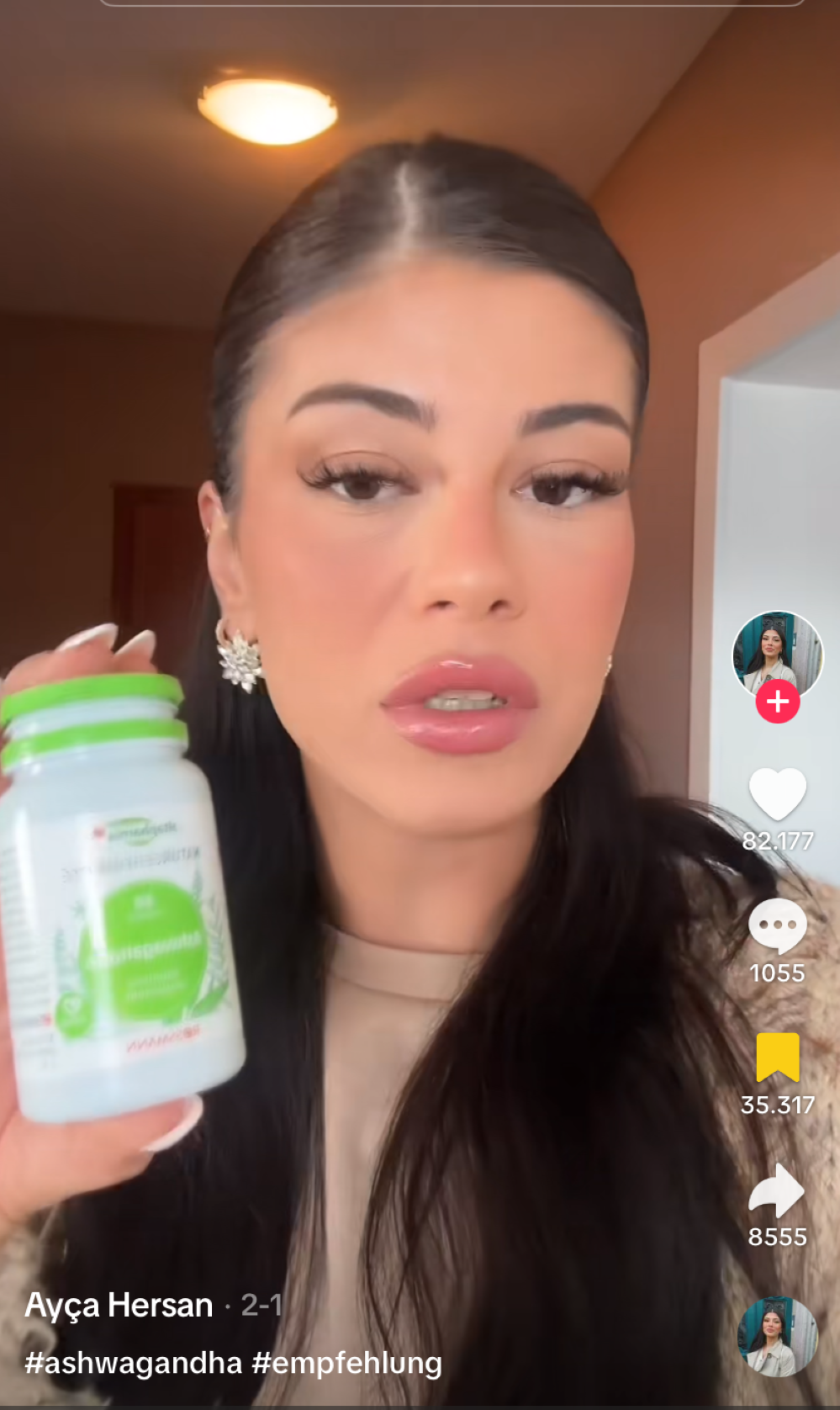Viewport: 840px width, 1410px height.
Task: Open Ayça Hersan's profile from username
Action: point(119,1305)
